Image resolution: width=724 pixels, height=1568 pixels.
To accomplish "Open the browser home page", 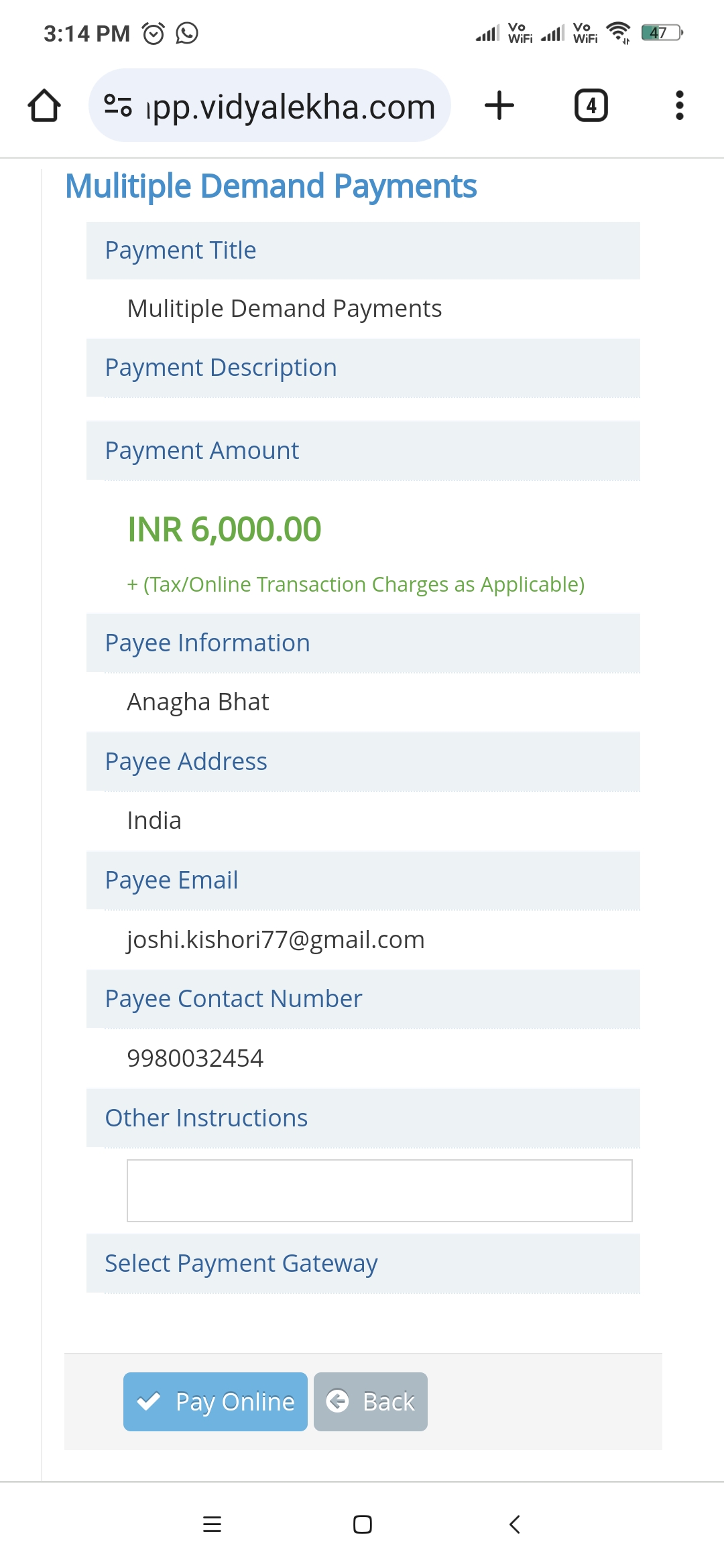I will 44,106.
